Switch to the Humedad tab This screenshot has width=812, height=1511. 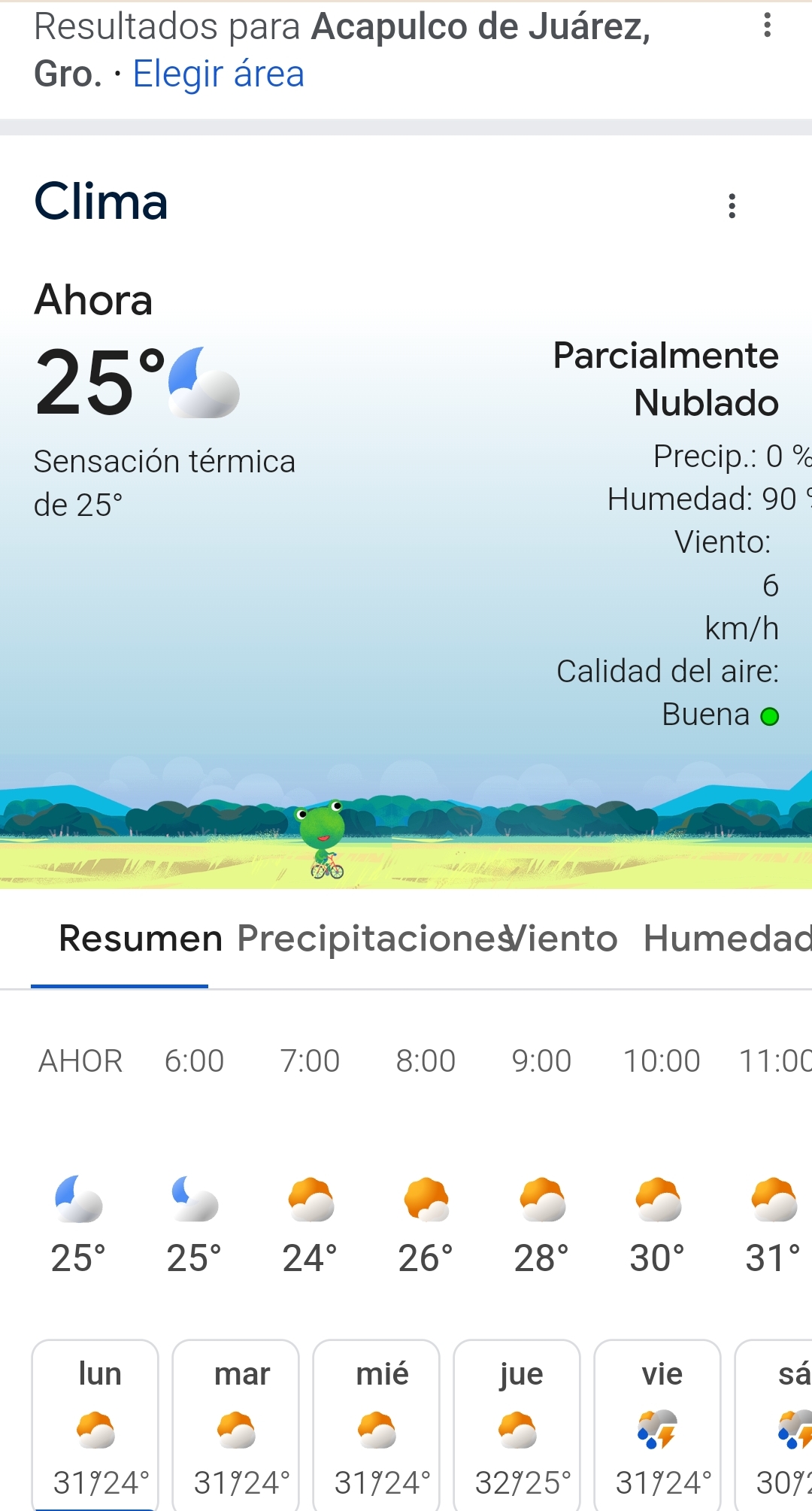(726, 939)
